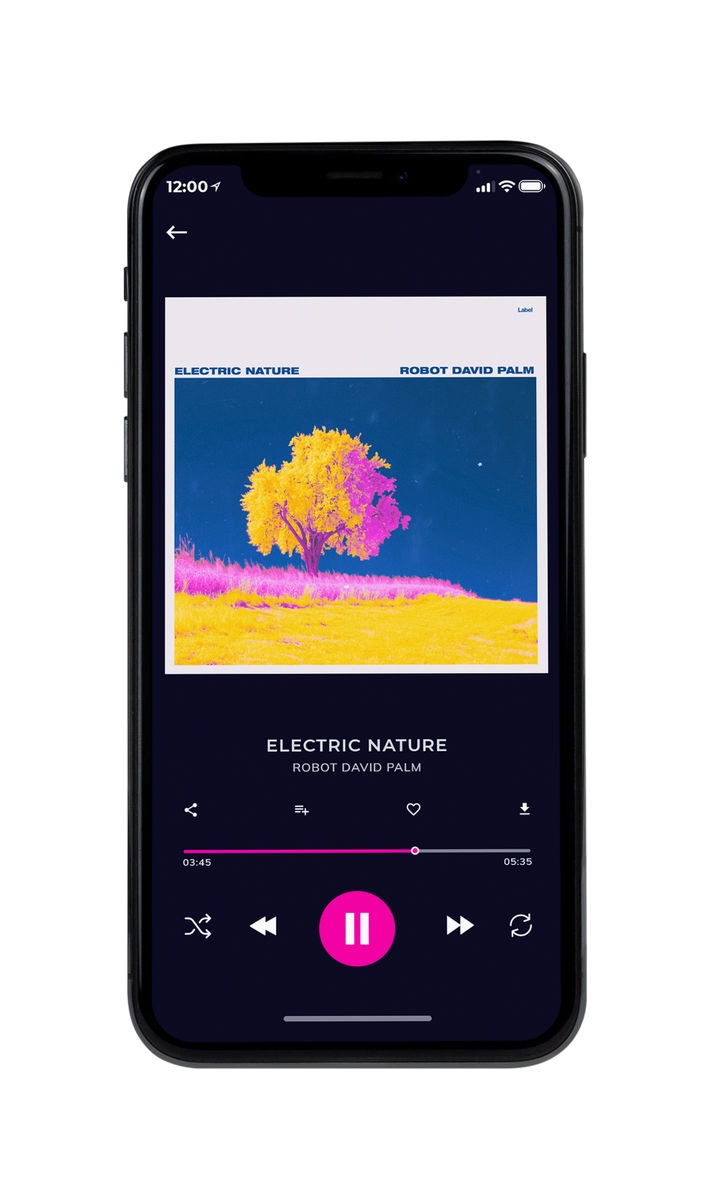Skip ahead with the fast-forward button

(460, 926)
